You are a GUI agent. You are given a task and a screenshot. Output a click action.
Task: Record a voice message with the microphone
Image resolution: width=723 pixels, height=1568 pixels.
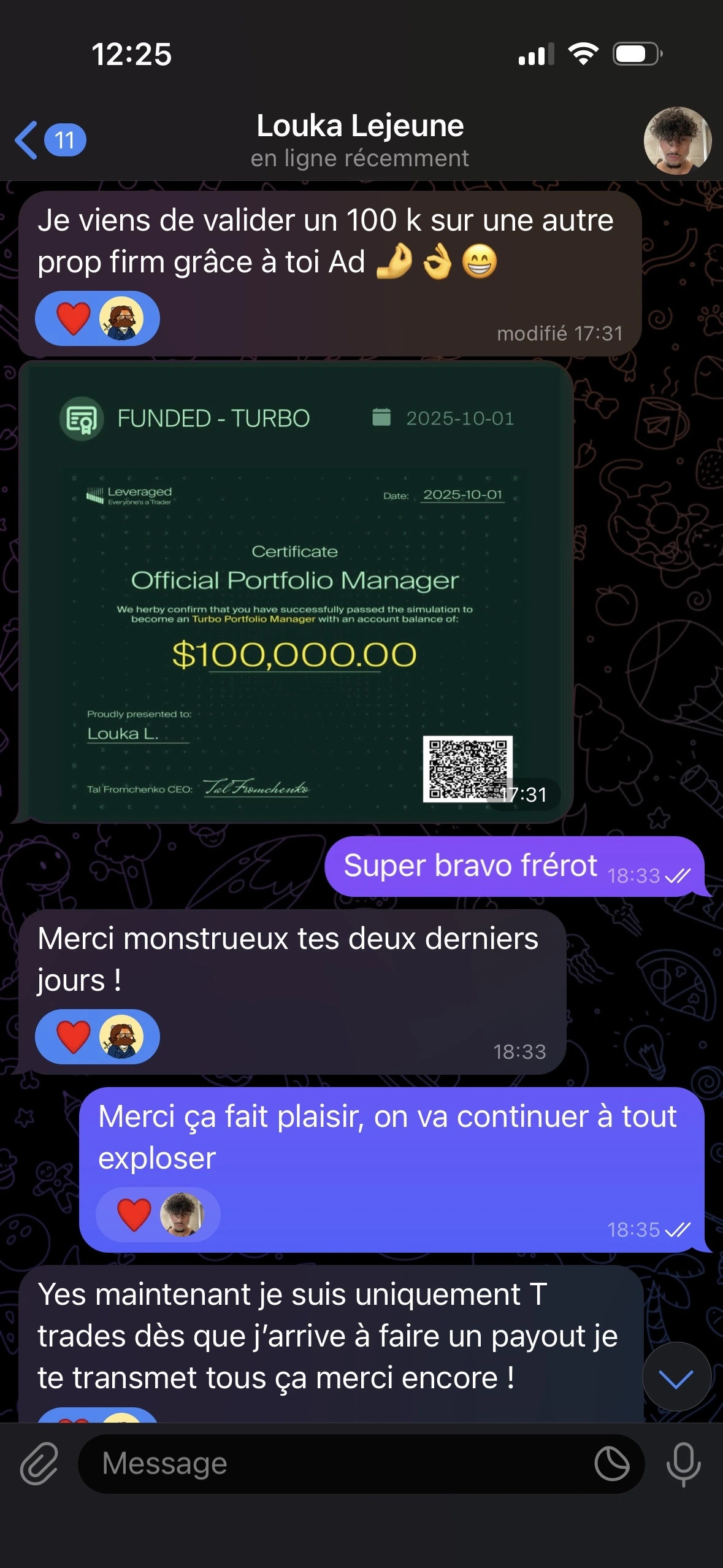tap(683, 1464)
